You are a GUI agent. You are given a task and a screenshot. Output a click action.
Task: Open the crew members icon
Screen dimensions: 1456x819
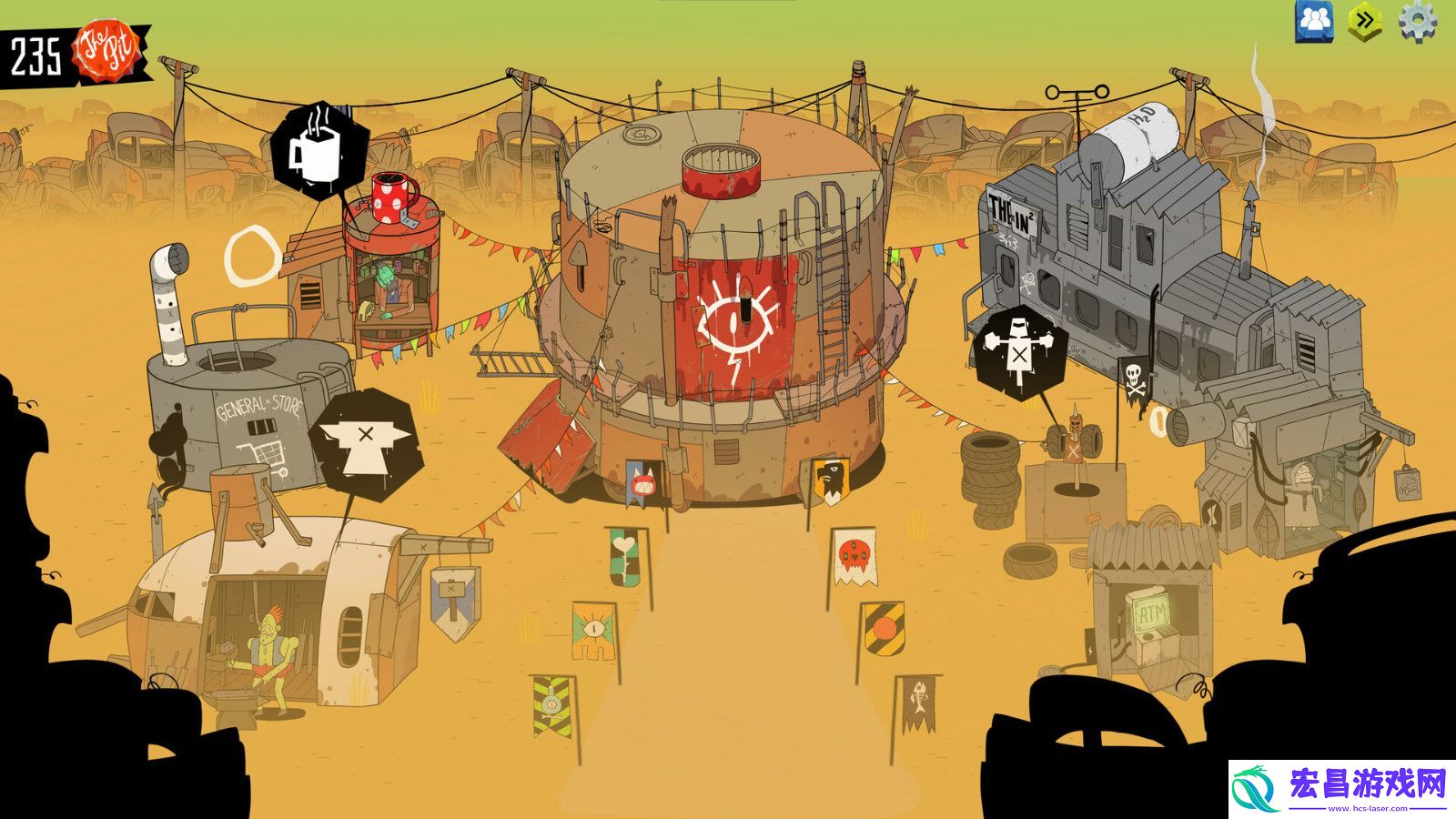coord(1313,21)
